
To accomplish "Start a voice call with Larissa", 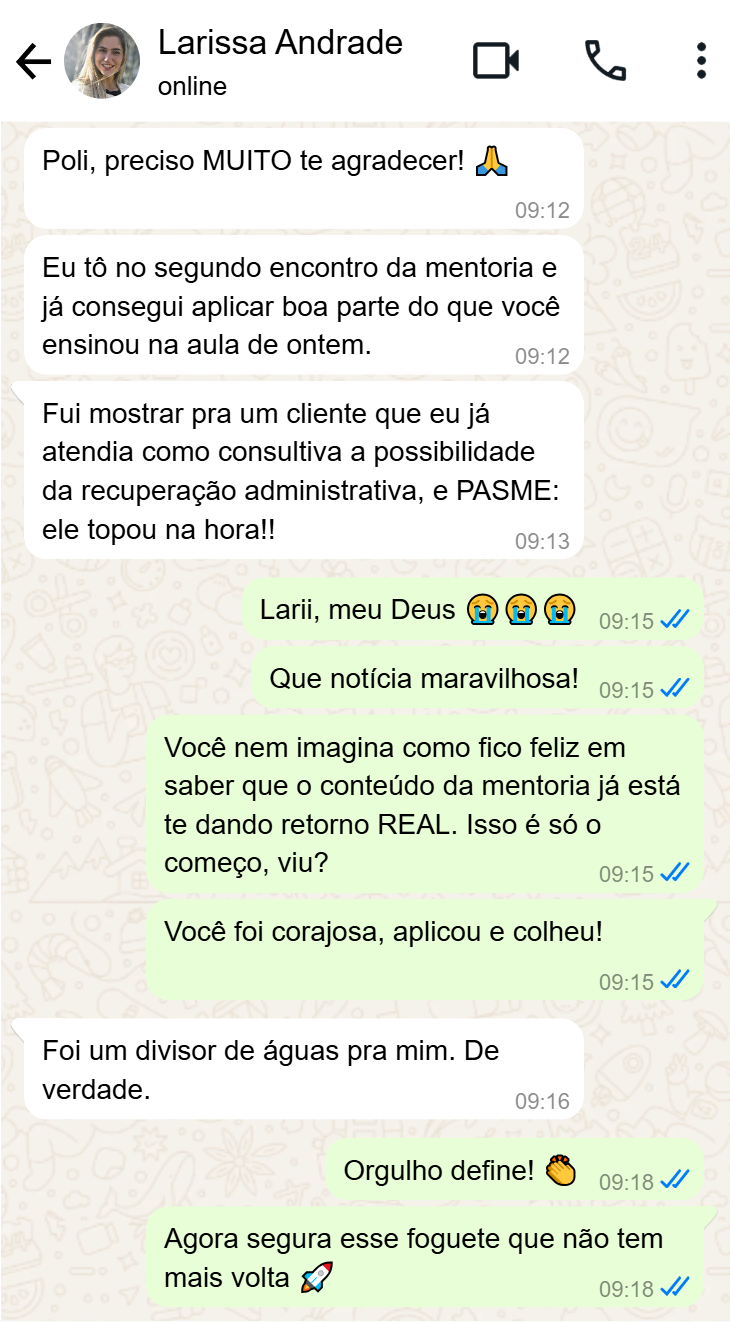I will (x=605, y=61).
